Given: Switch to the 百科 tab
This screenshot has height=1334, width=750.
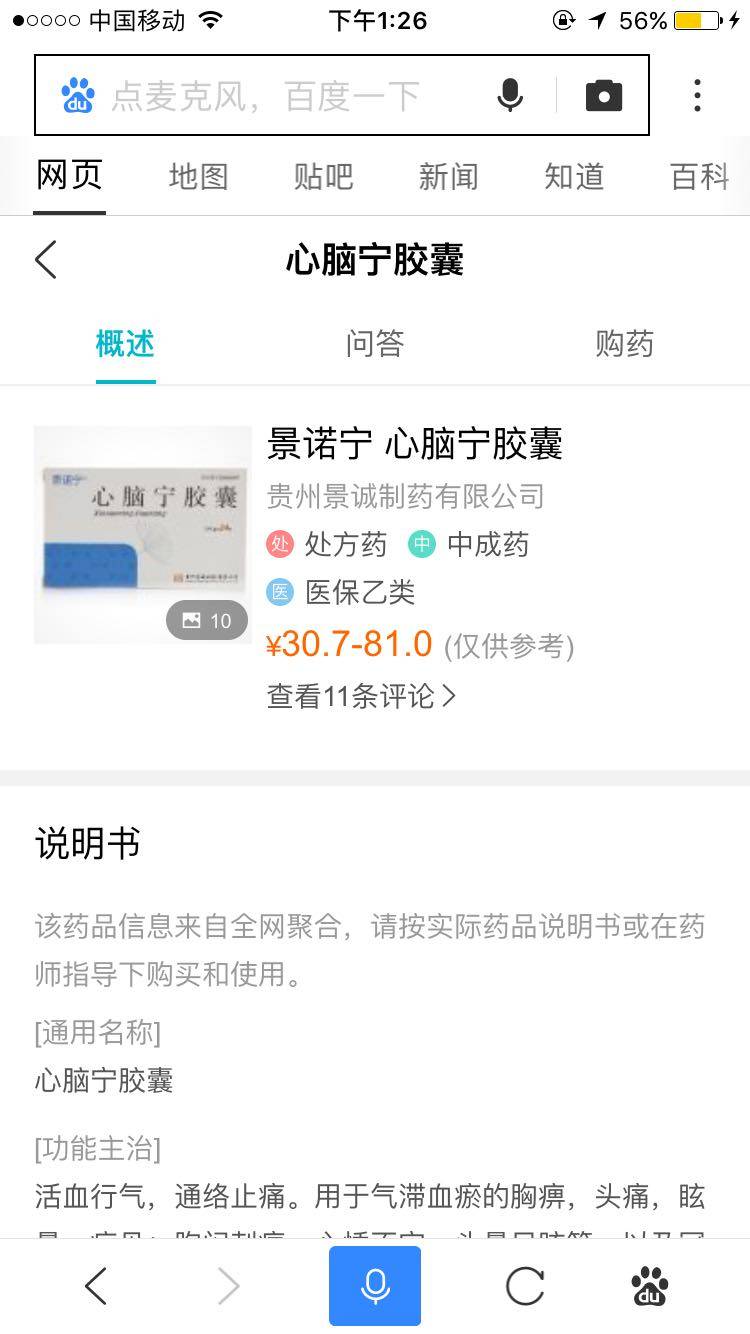Looking at the screenshot, I should pyautogui.click(x=699, y=177).
